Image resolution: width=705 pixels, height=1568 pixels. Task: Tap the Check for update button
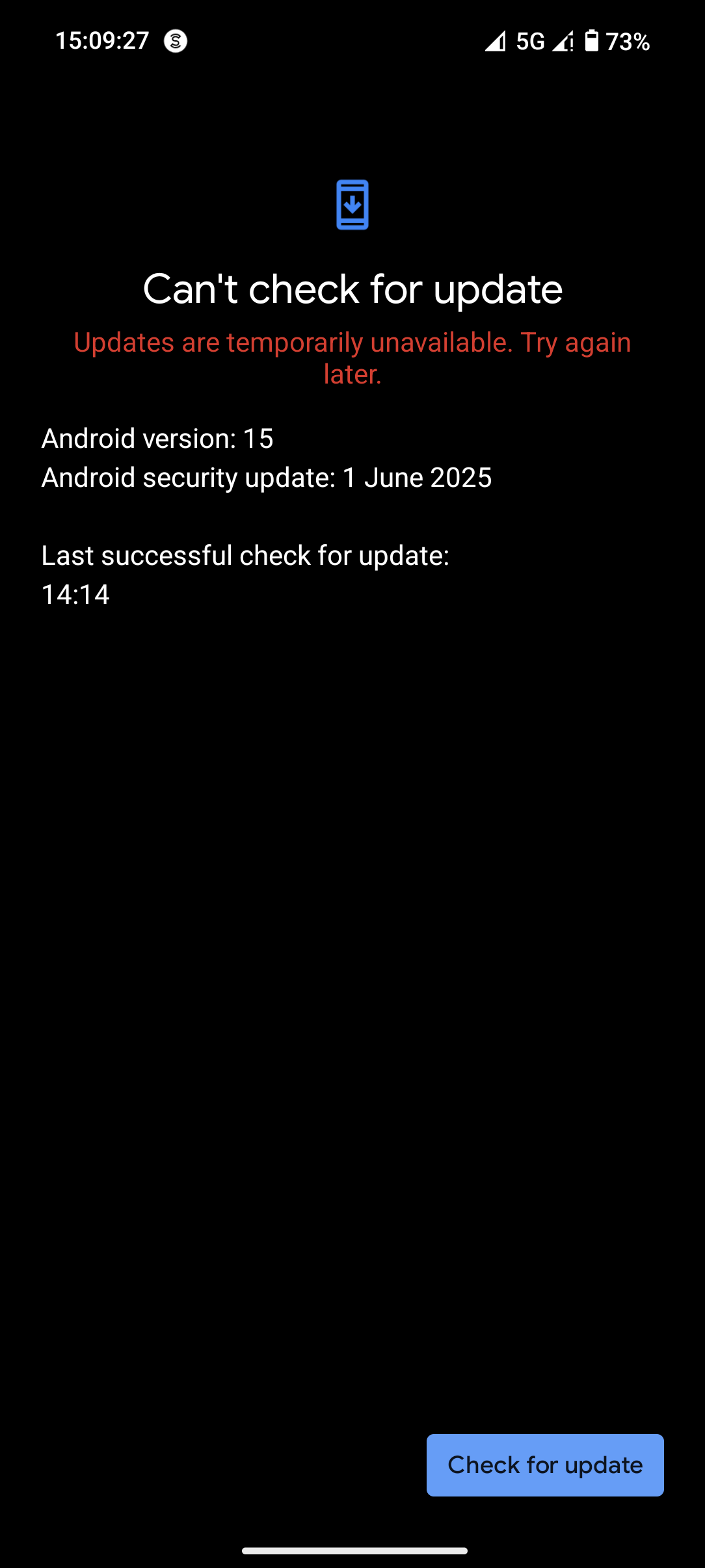545,1465
